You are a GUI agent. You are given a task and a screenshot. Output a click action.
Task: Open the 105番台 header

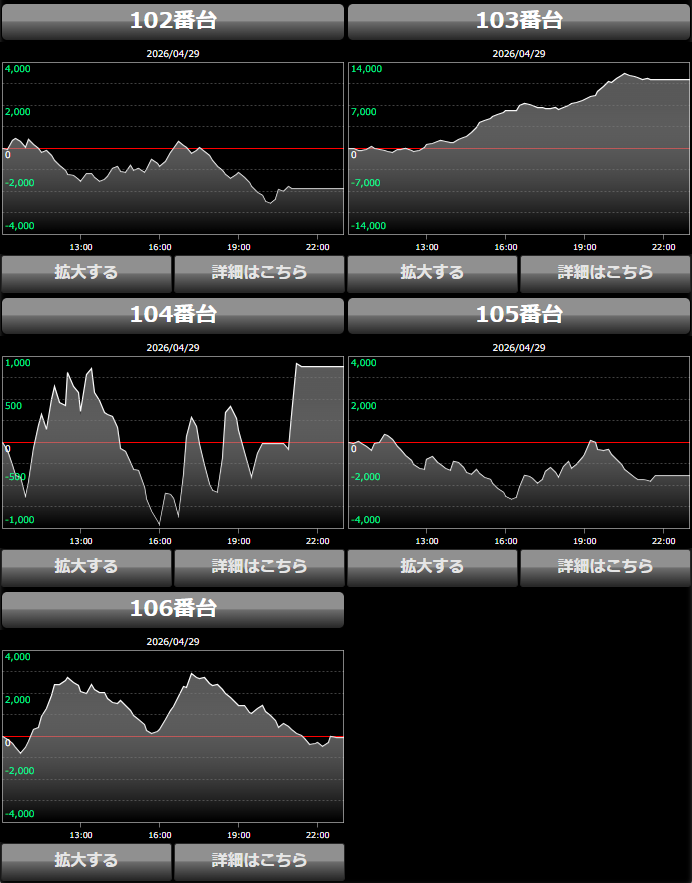tap(519, 315)
